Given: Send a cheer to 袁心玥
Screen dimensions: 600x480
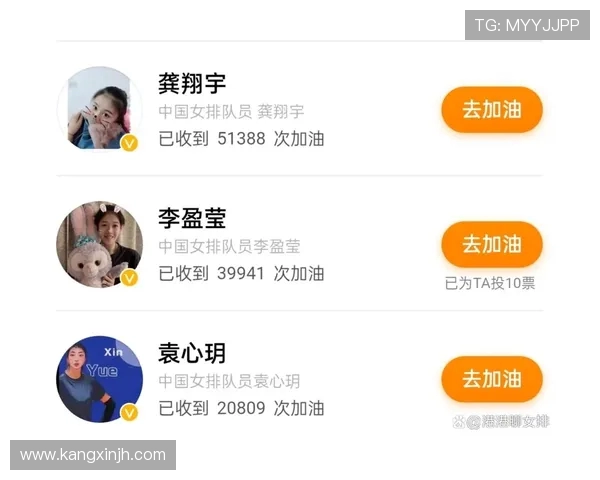Looking at the screenshot, I should pos(491,379).
